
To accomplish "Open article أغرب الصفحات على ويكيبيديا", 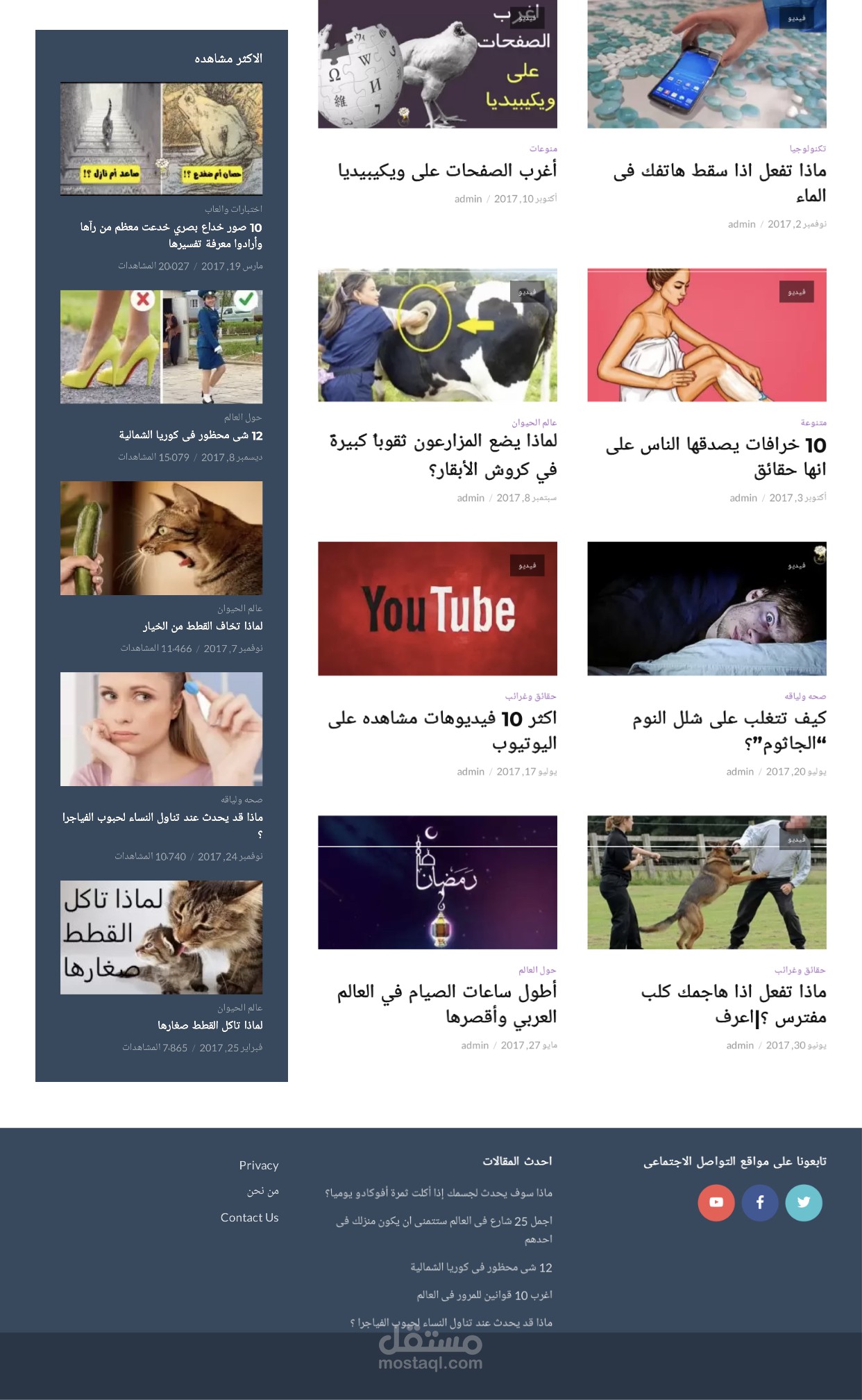I will click(447, 171).
